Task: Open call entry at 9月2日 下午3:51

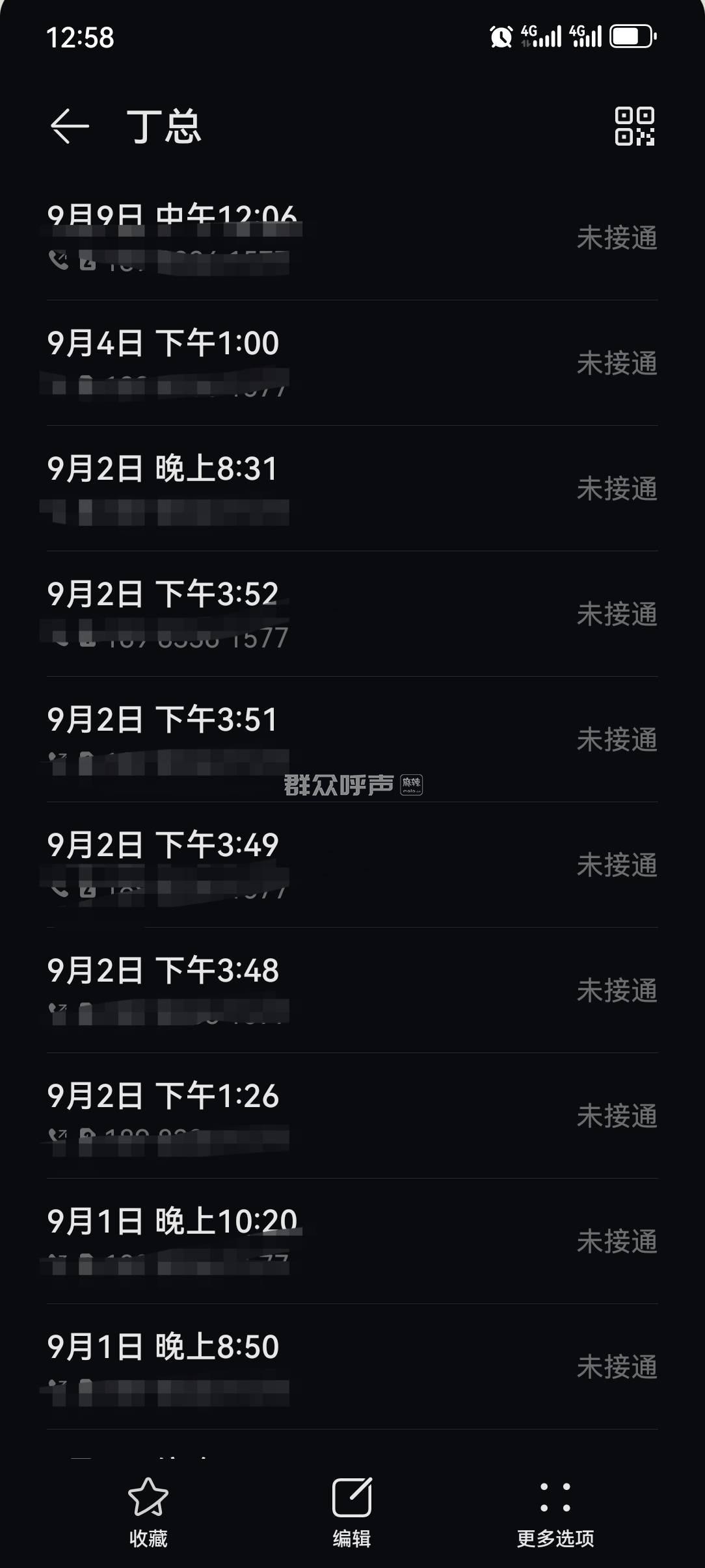Action: (351, 738)
